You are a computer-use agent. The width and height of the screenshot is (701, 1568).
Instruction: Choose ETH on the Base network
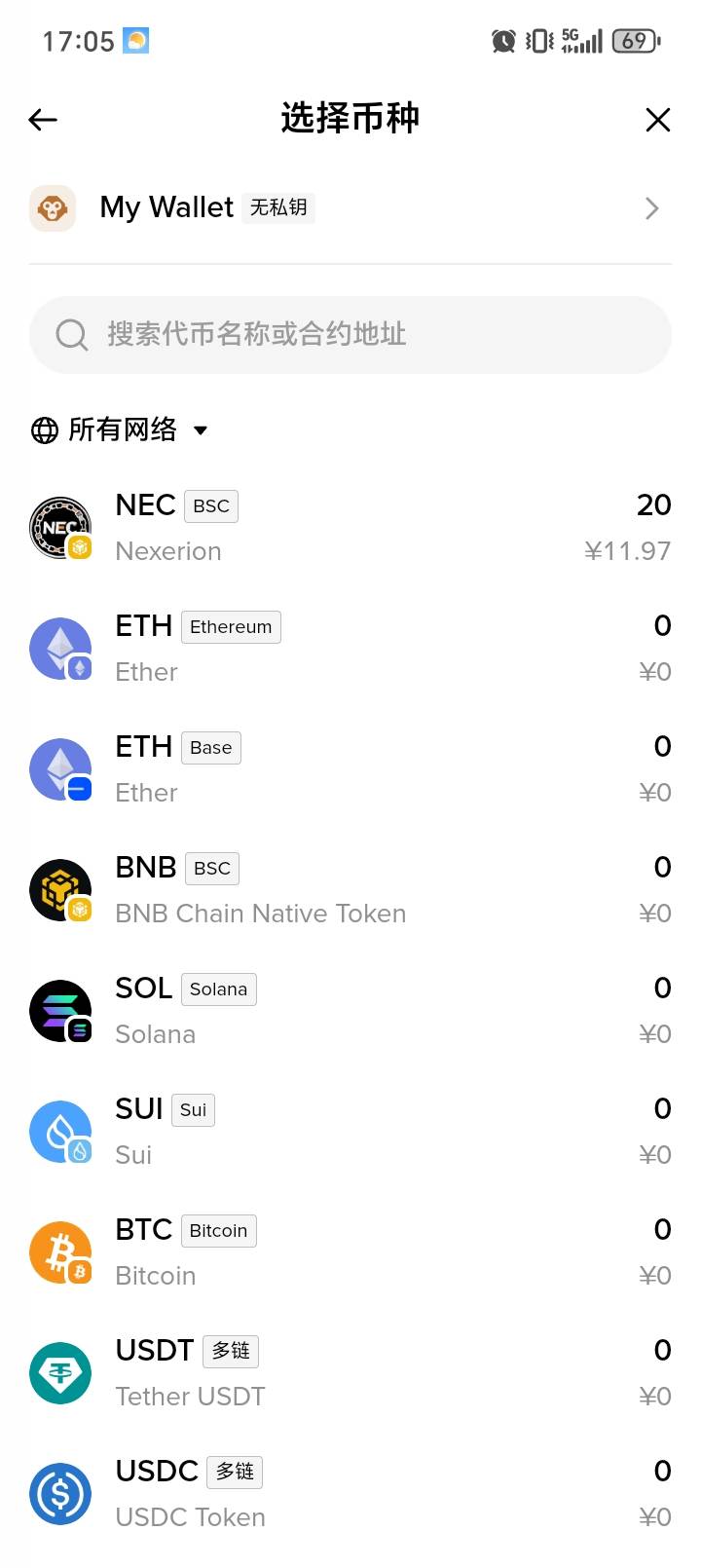coord(350,769)
